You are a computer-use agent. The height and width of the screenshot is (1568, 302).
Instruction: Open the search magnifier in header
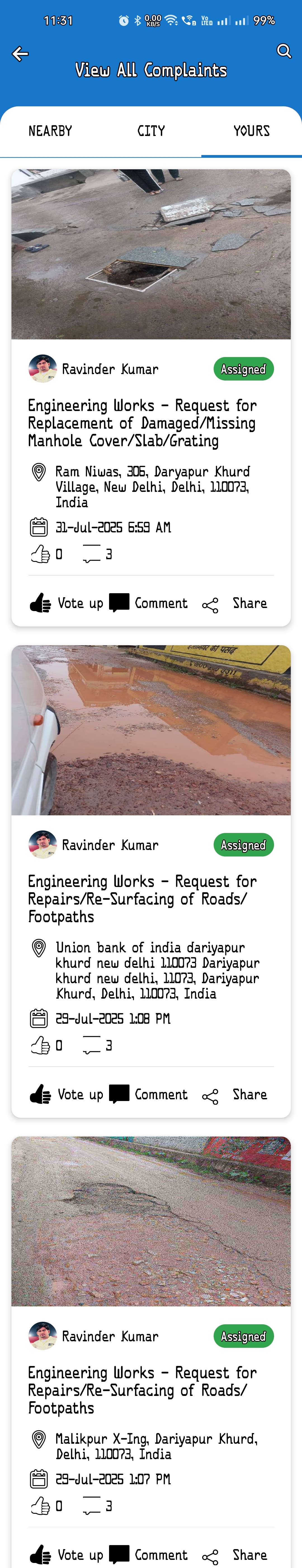point(284,51)
